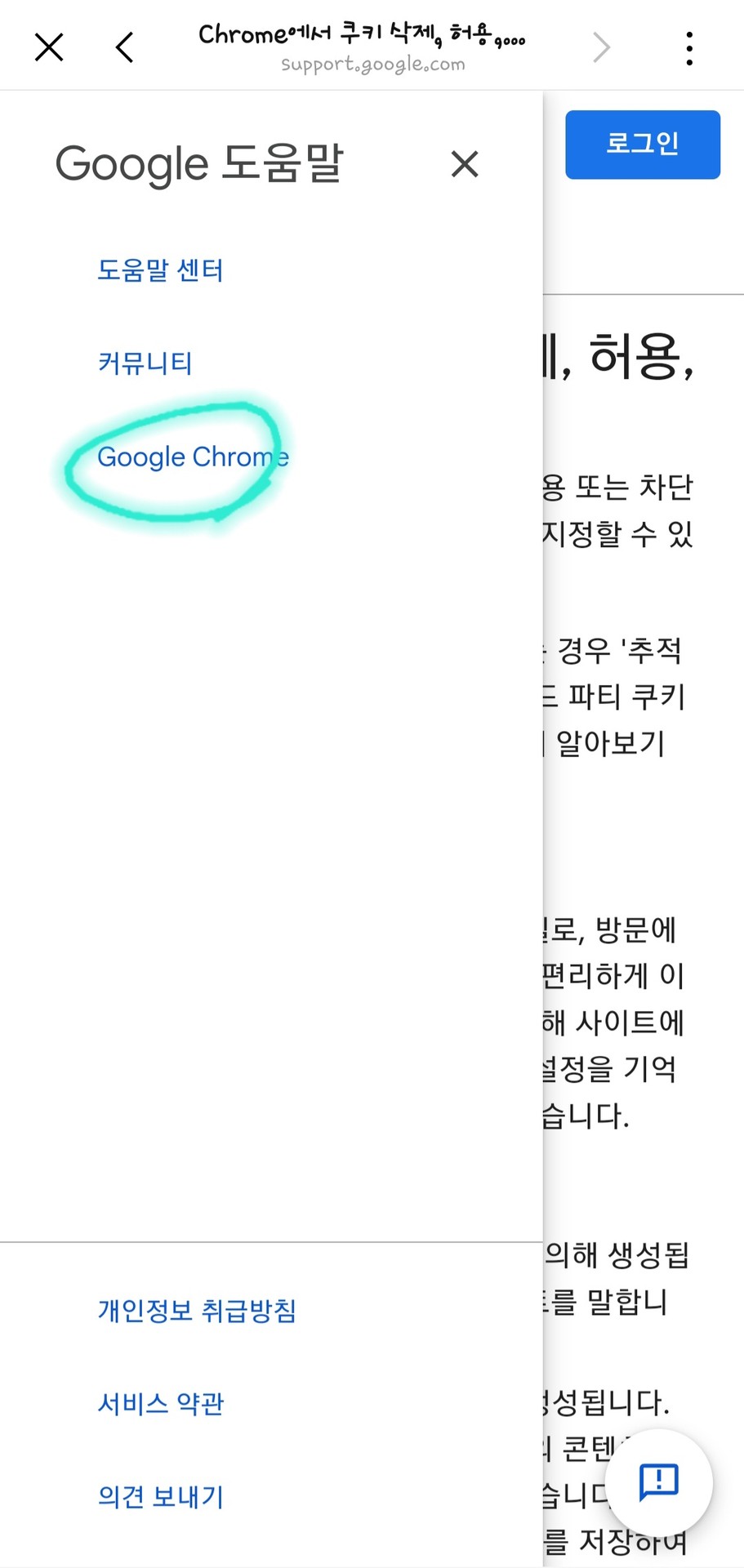The height and width of the screenshot is (1568, 744).
Task: Open the floating feedback button
Action: (x=659, y=1481)
